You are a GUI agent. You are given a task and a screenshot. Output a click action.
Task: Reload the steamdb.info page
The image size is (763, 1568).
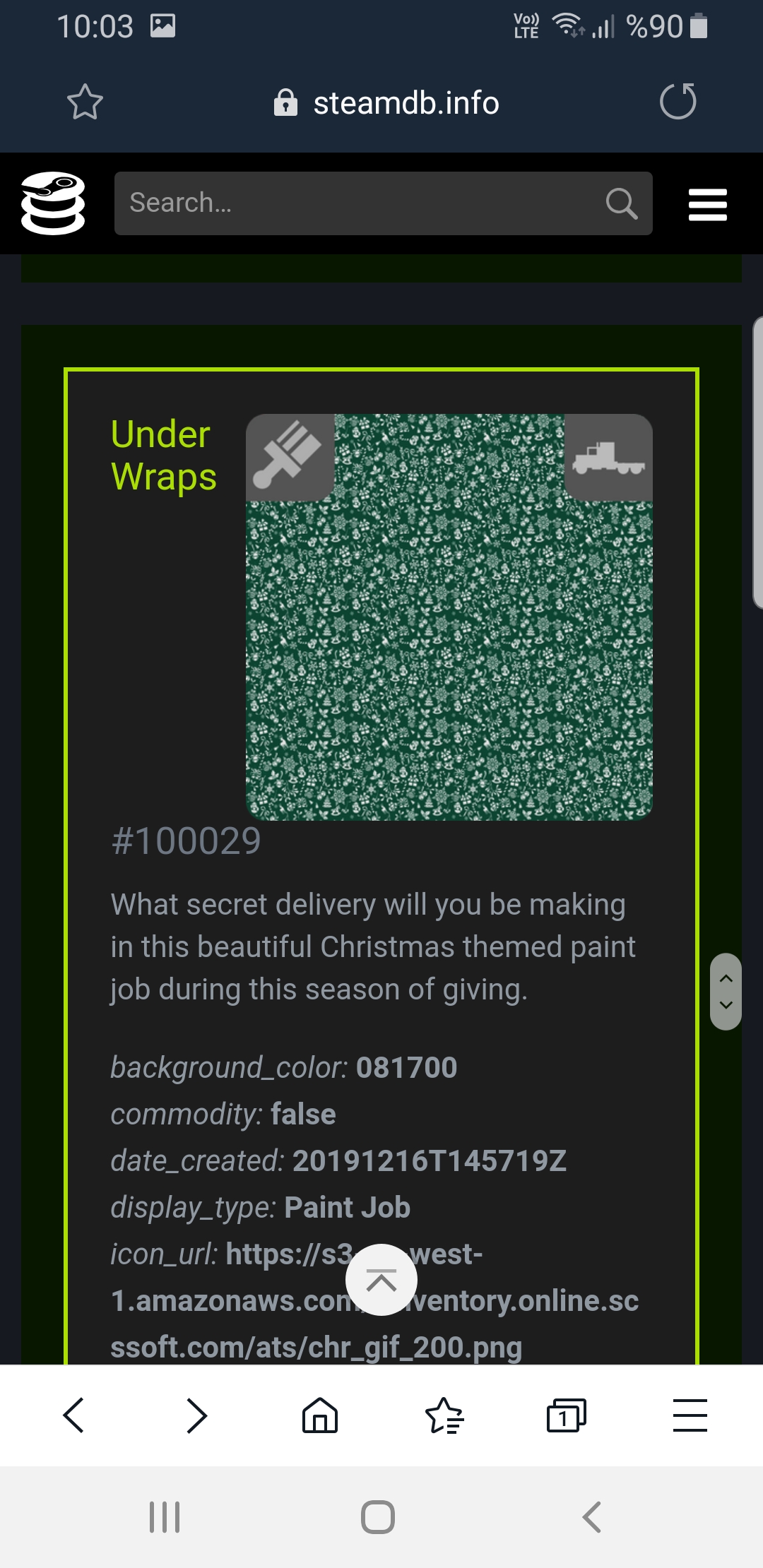click(678, 102)
